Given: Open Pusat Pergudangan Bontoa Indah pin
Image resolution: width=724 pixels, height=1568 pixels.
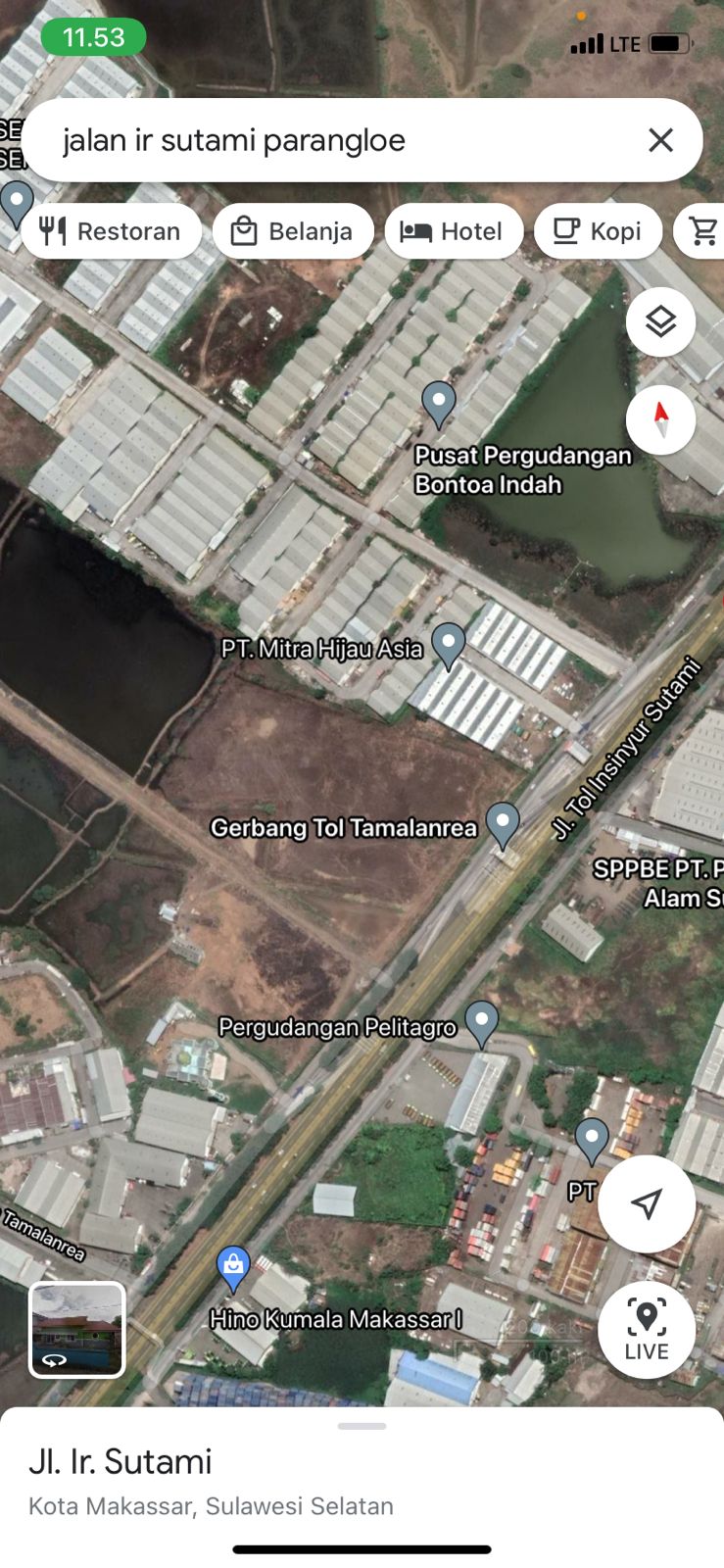Looking at the screenshot, I should pyautogui.click(x=439, y=403).
